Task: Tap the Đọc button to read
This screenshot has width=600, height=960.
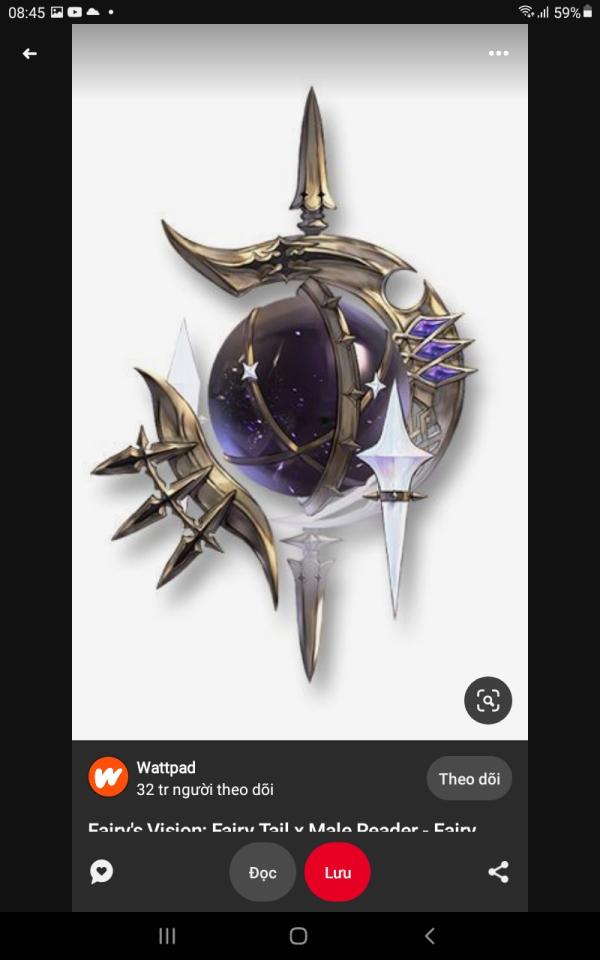Action: coord(263,872)
